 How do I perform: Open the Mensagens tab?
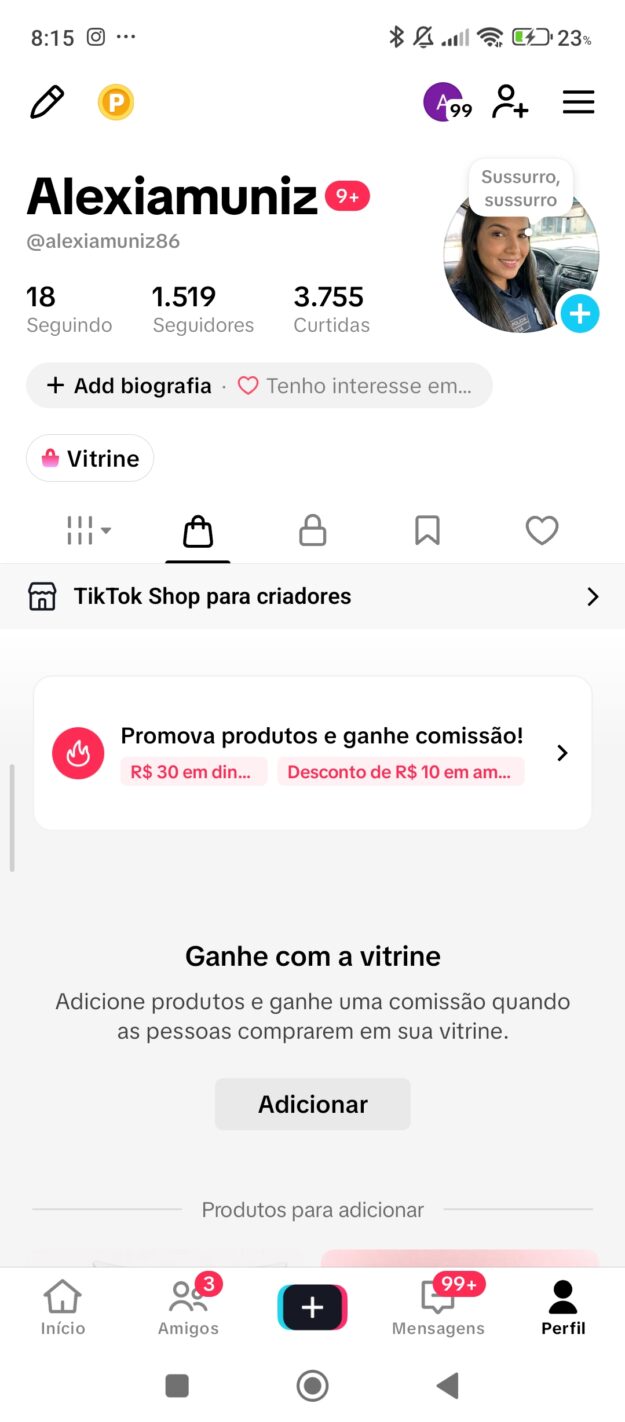[x=438, y=1308]
